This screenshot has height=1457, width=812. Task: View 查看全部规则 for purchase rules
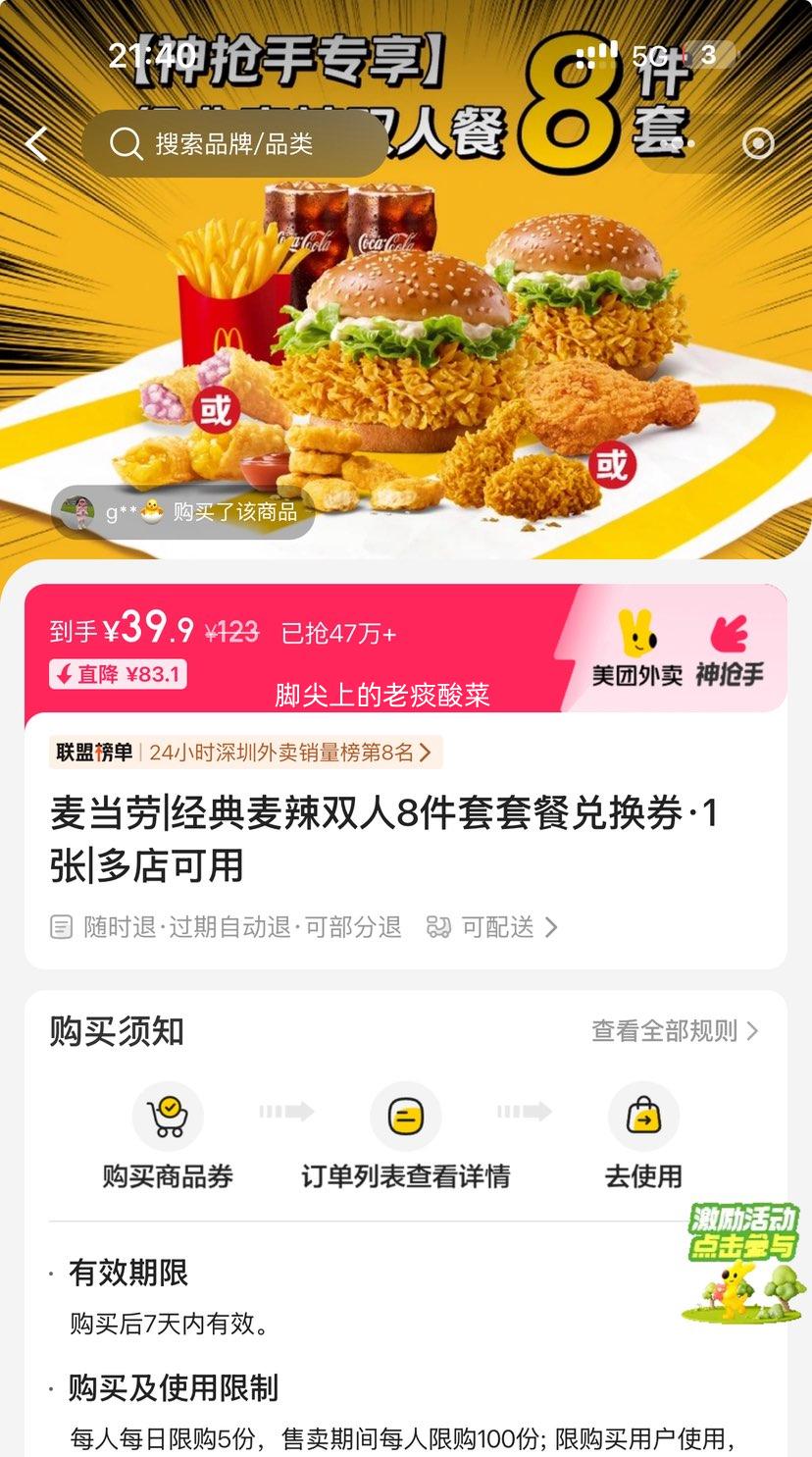[x=675, y=1031]
